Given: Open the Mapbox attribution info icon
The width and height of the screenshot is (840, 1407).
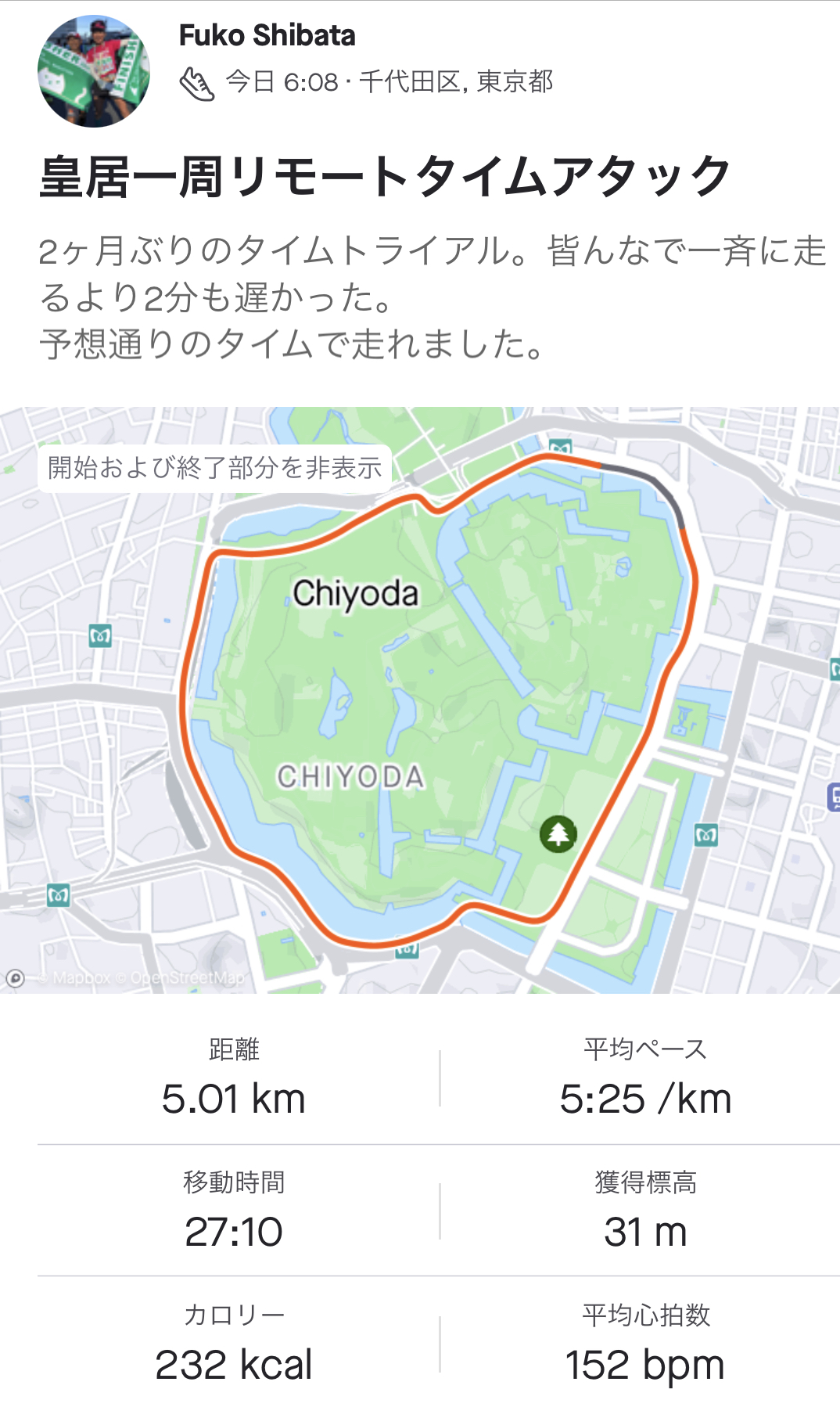Looking at the screenshot, I should pyautogui.click(x=15, y=978).
